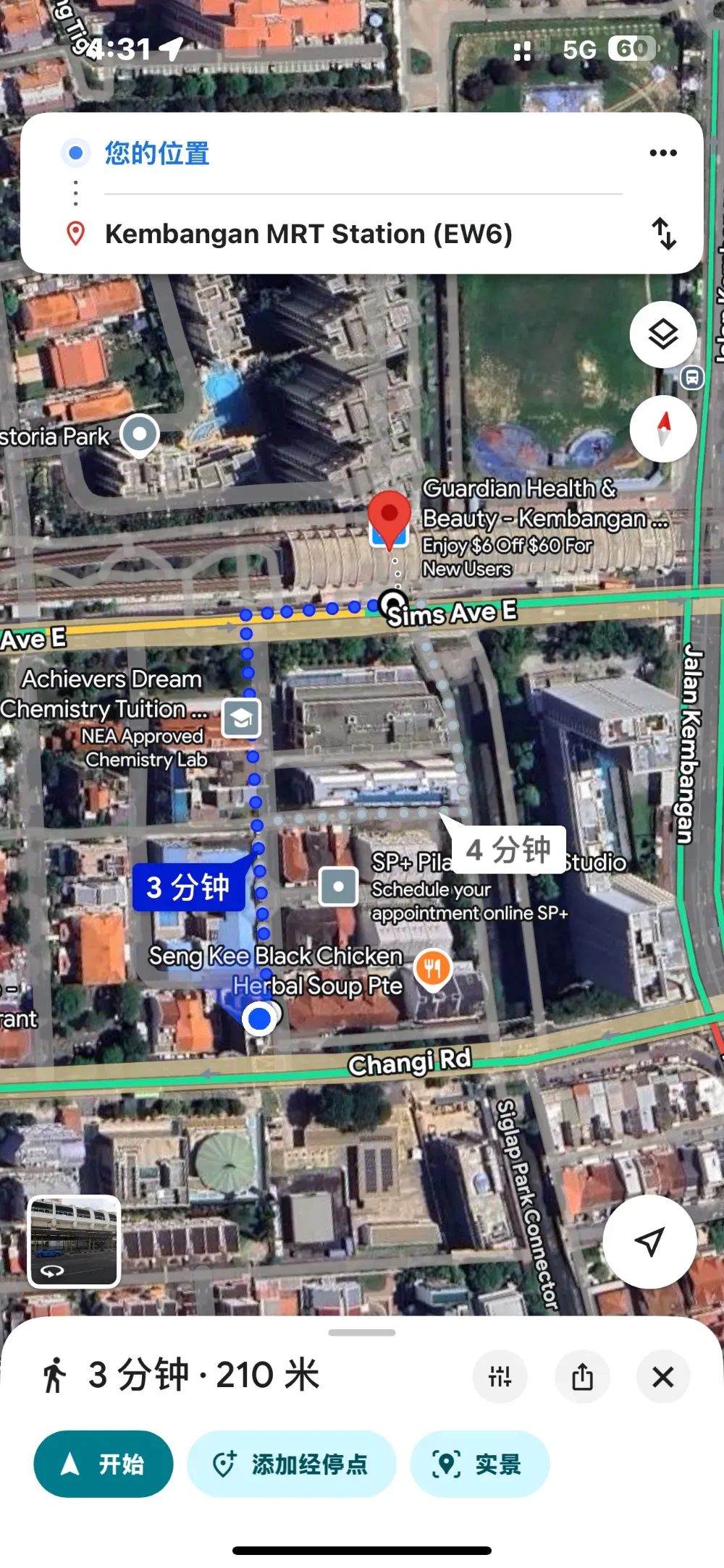
Task: Tap the compass to reorient map
Action: (x=663, y=428)
